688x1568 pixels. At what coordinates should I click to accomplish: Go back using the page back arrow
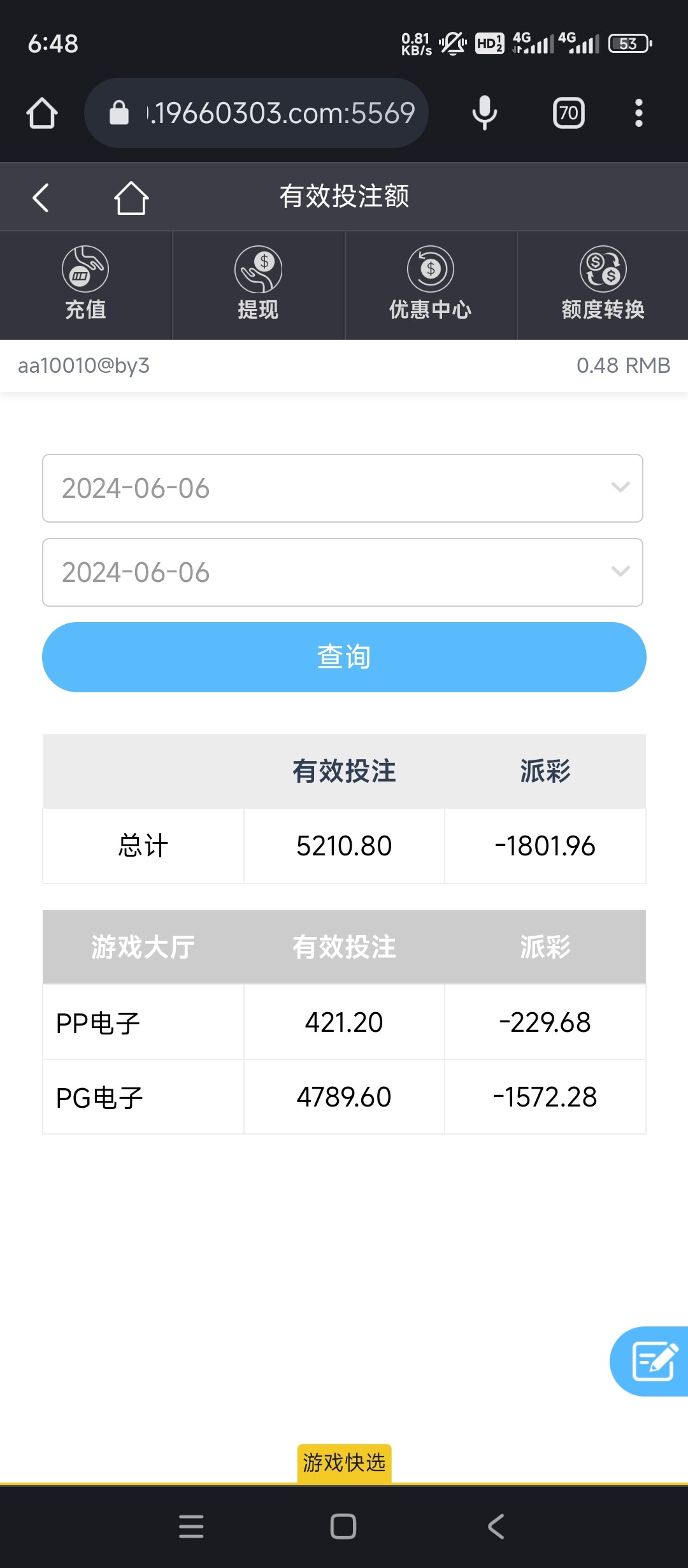[41, 196]
